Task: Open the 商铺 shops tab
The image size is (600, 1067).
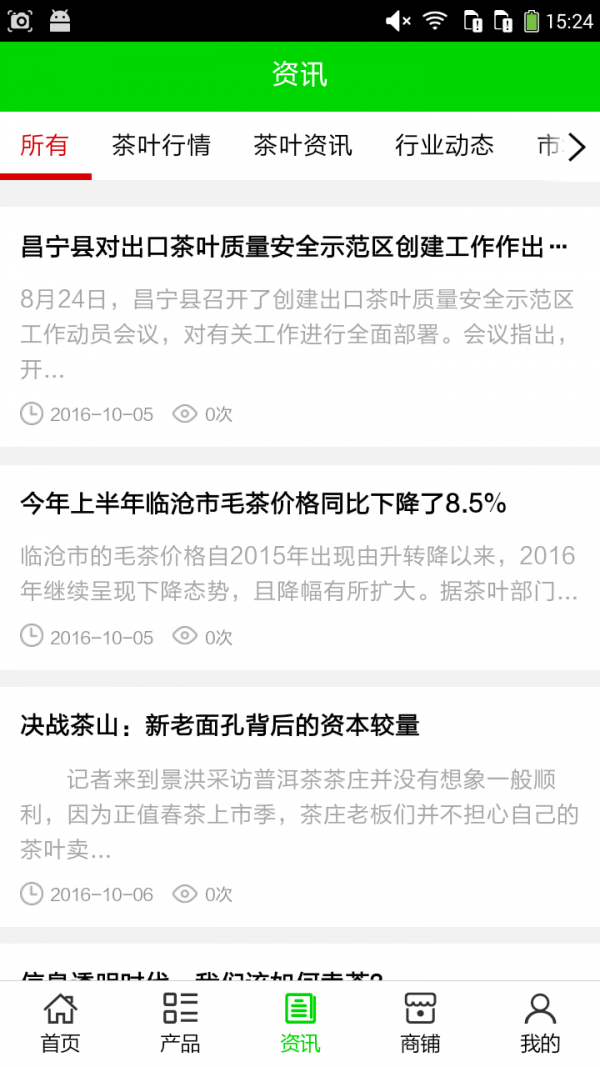Action: point(420,1023)
